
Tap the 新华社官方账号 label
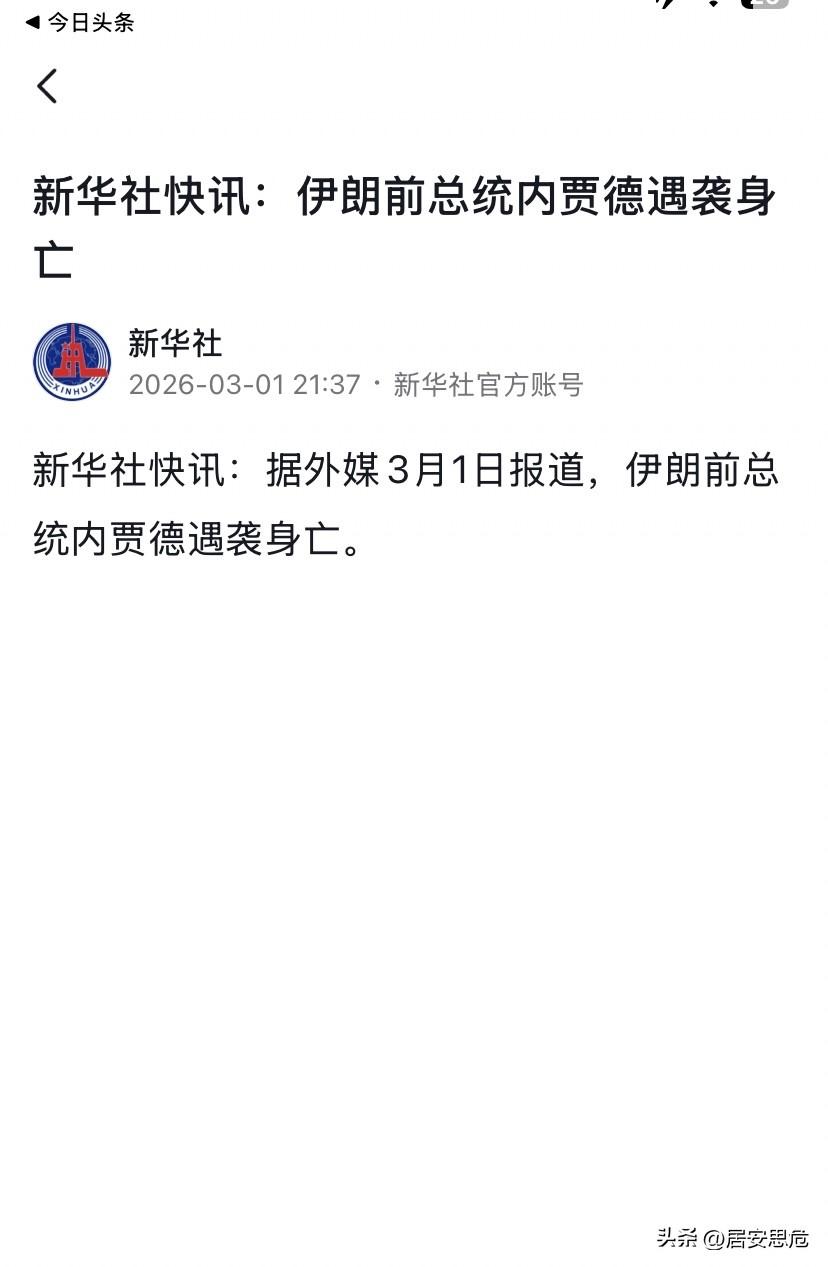(x=489, y=385)
